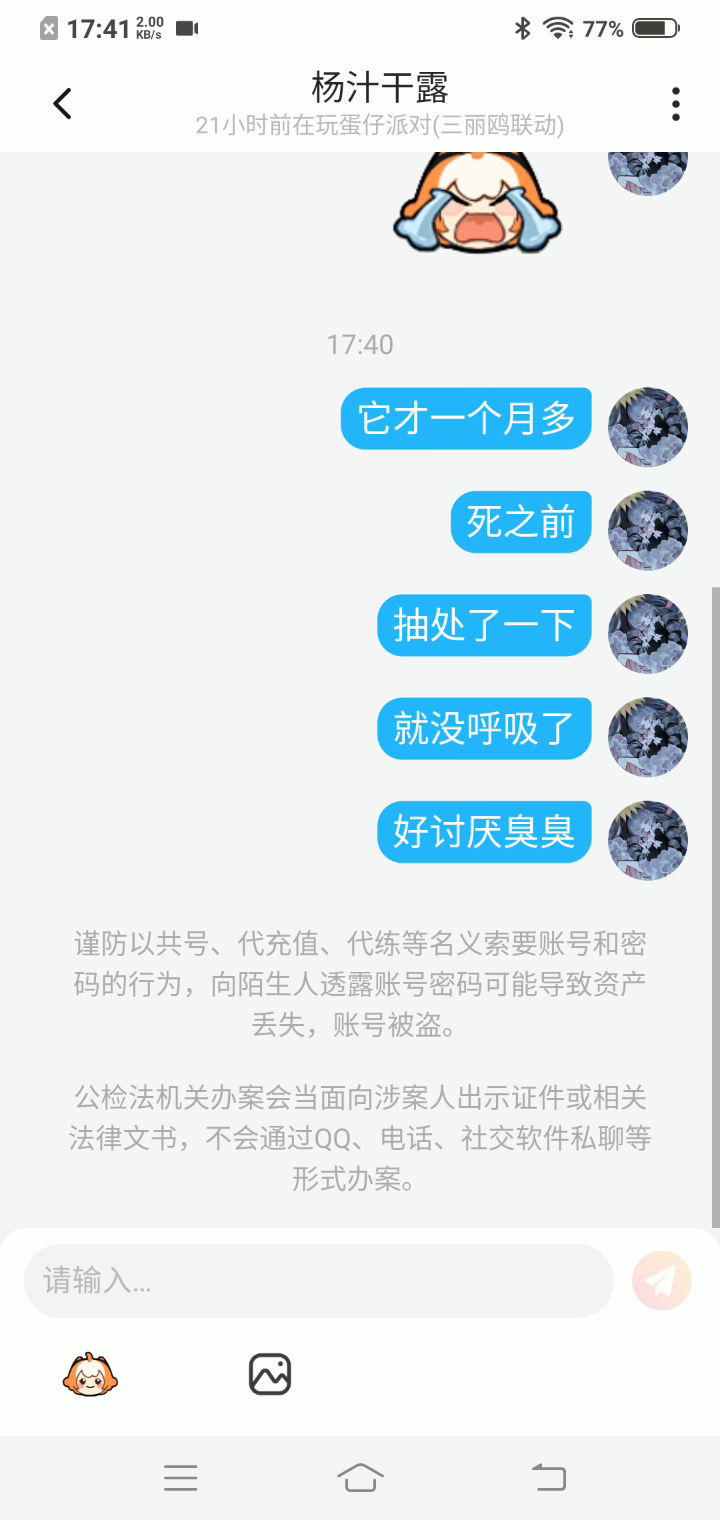The width and height of the screenshot is (720, 1520).
Task: Open the image gallery picker
Action: 270,1375
